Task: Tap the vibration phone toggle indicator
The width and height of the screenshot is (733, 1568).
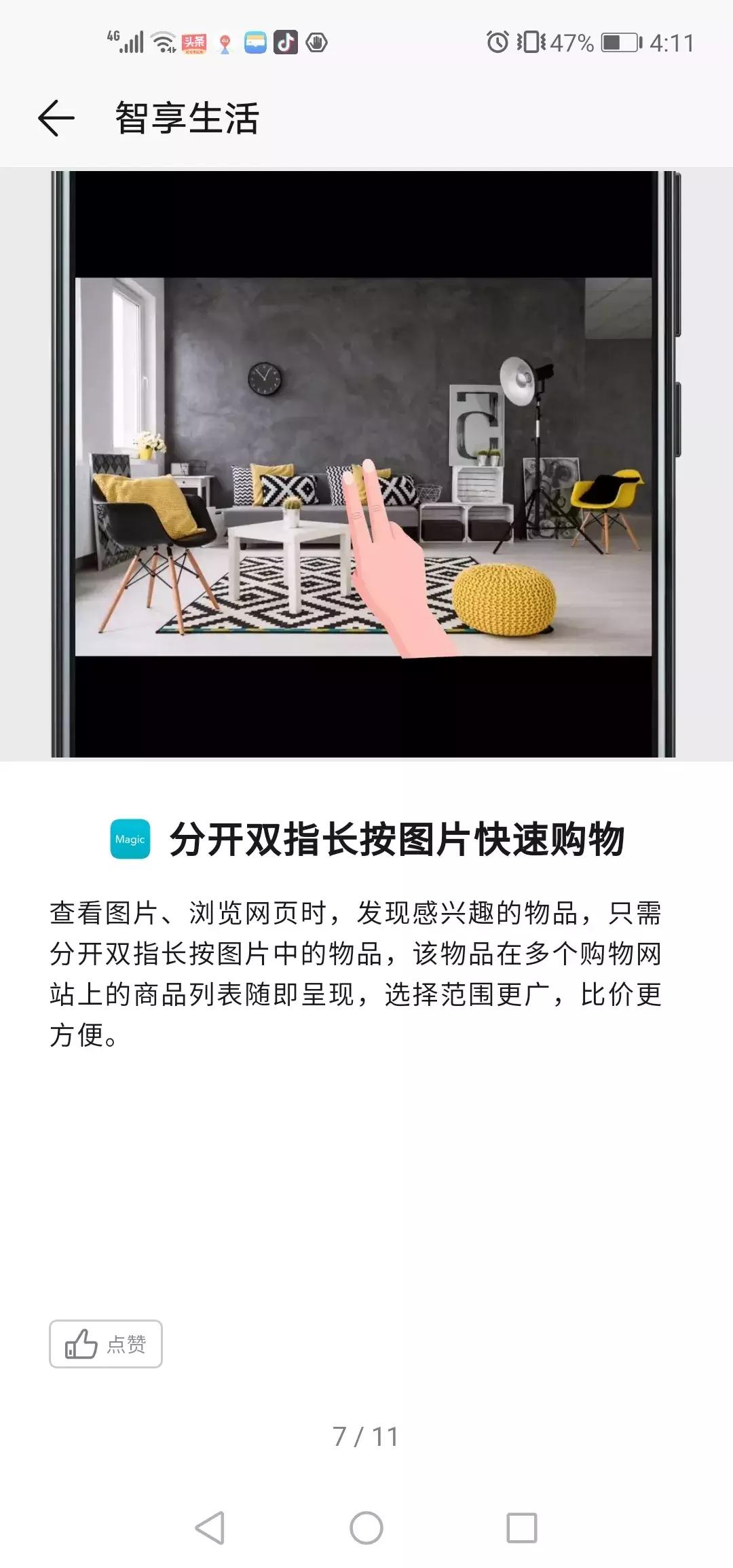Action: 529,42
